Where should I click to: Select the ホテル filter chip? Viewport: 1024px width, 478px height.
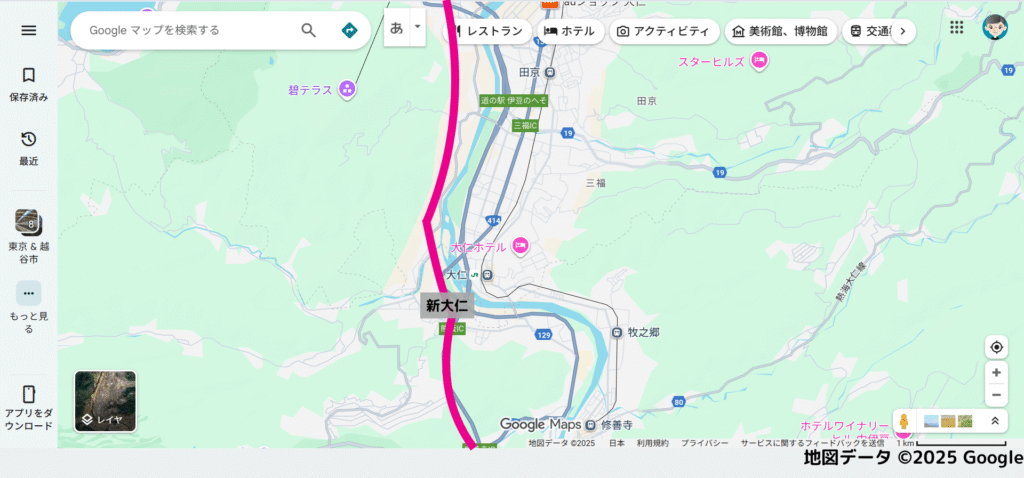pos(569,31)
